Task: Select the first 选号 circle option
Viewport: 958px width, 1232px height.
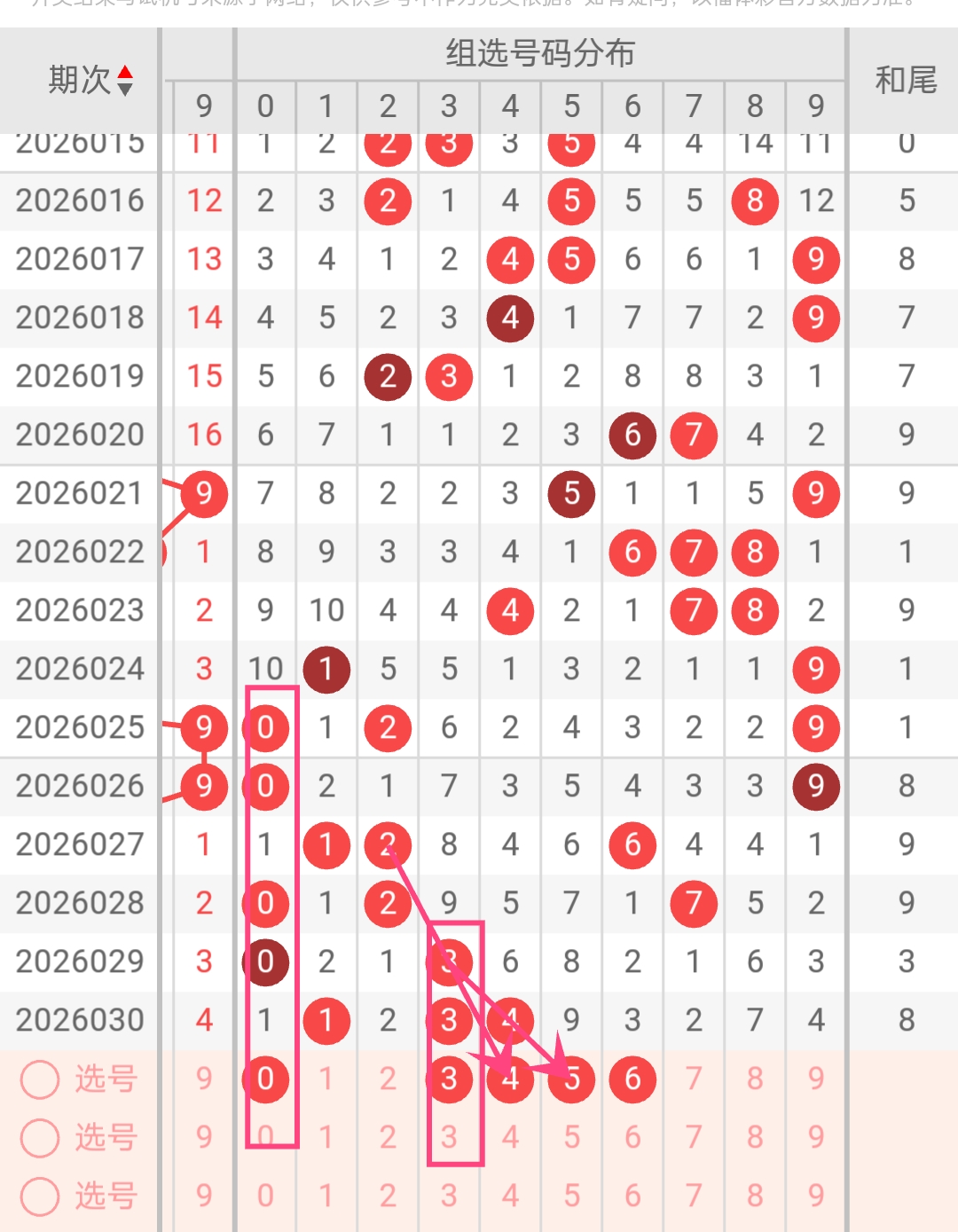Action: tap(39, 1079)
